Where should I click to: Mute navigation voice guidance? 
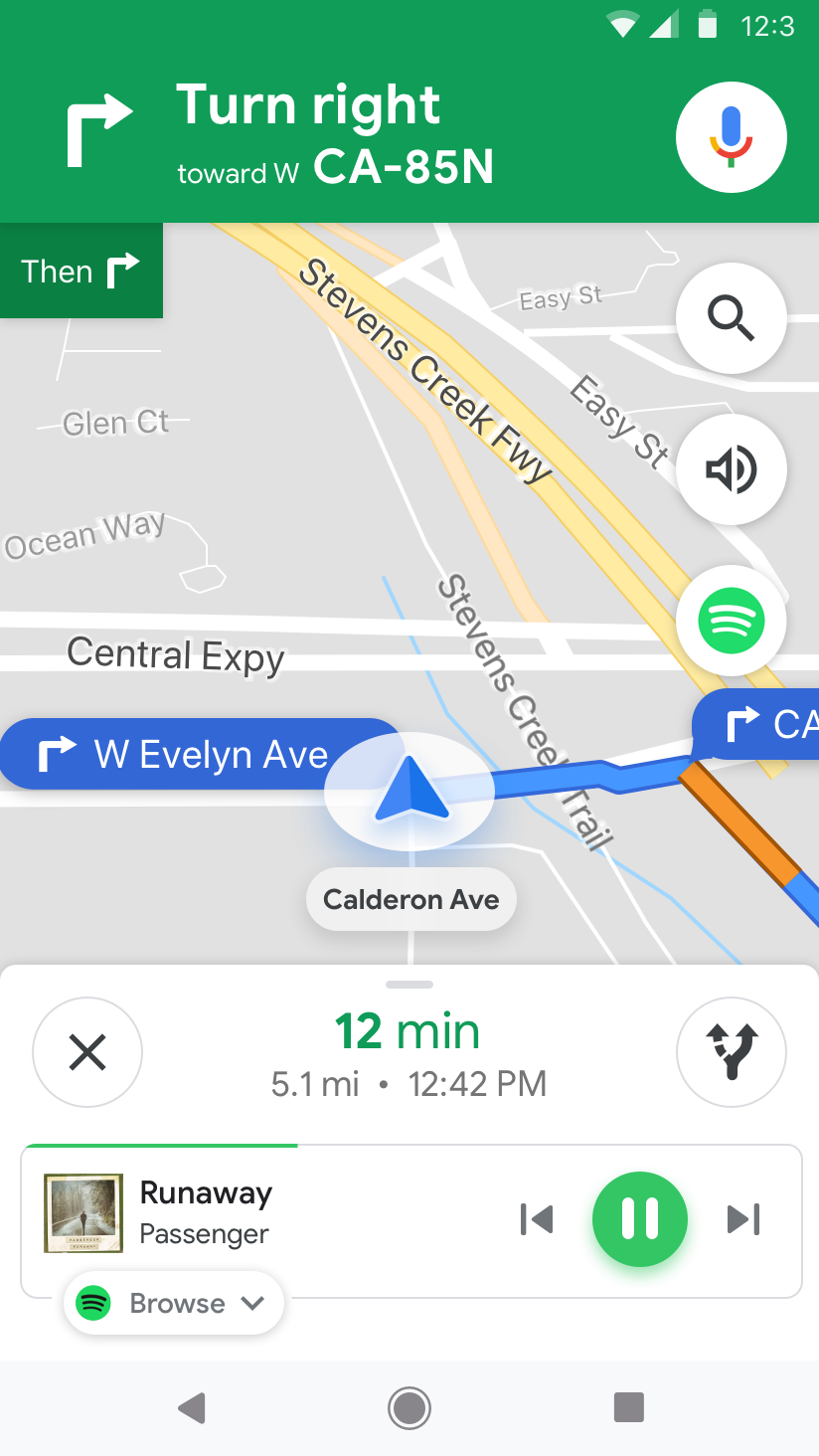click(731, 469)
